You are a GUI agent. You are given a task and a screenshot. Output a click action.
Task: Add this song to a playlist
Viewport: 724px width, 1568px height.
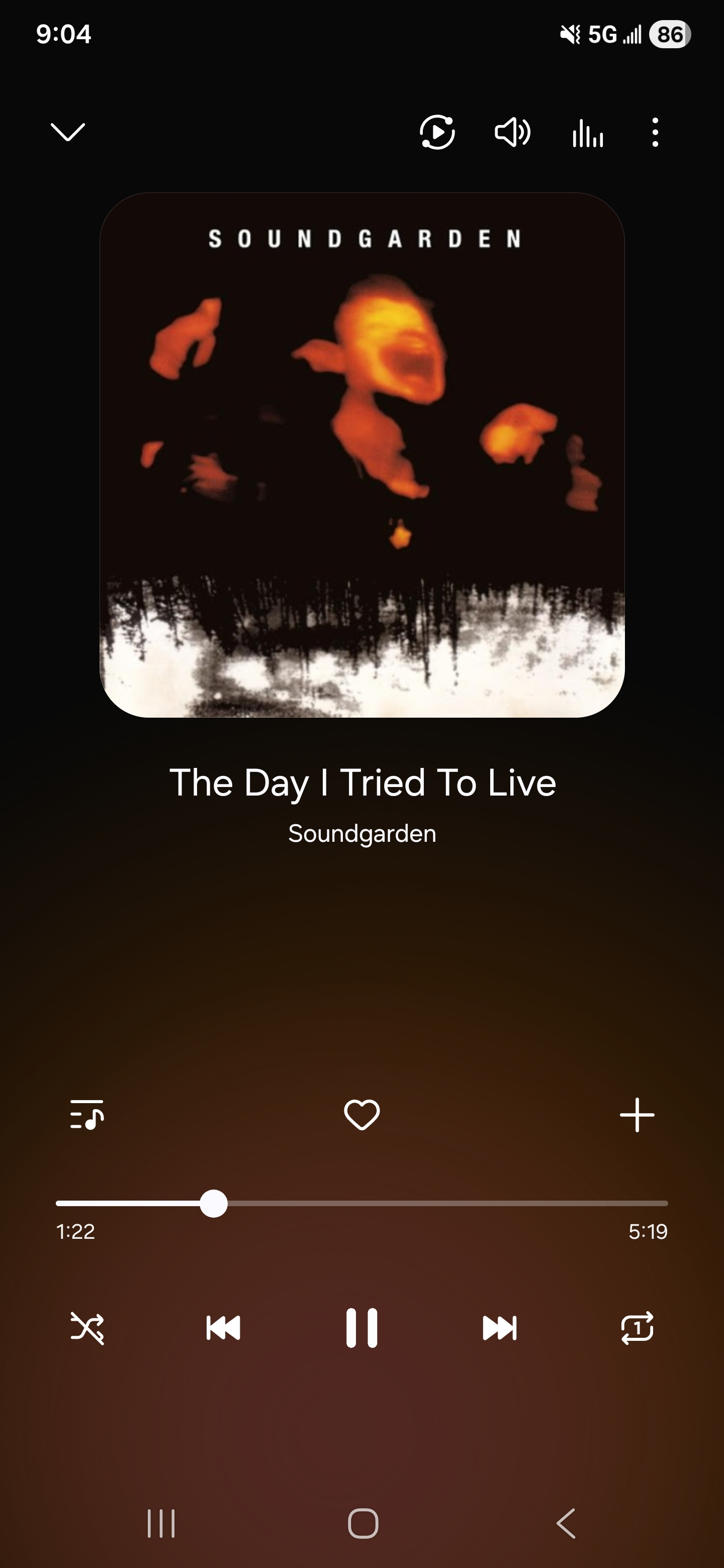click(x=637, y=1115)
